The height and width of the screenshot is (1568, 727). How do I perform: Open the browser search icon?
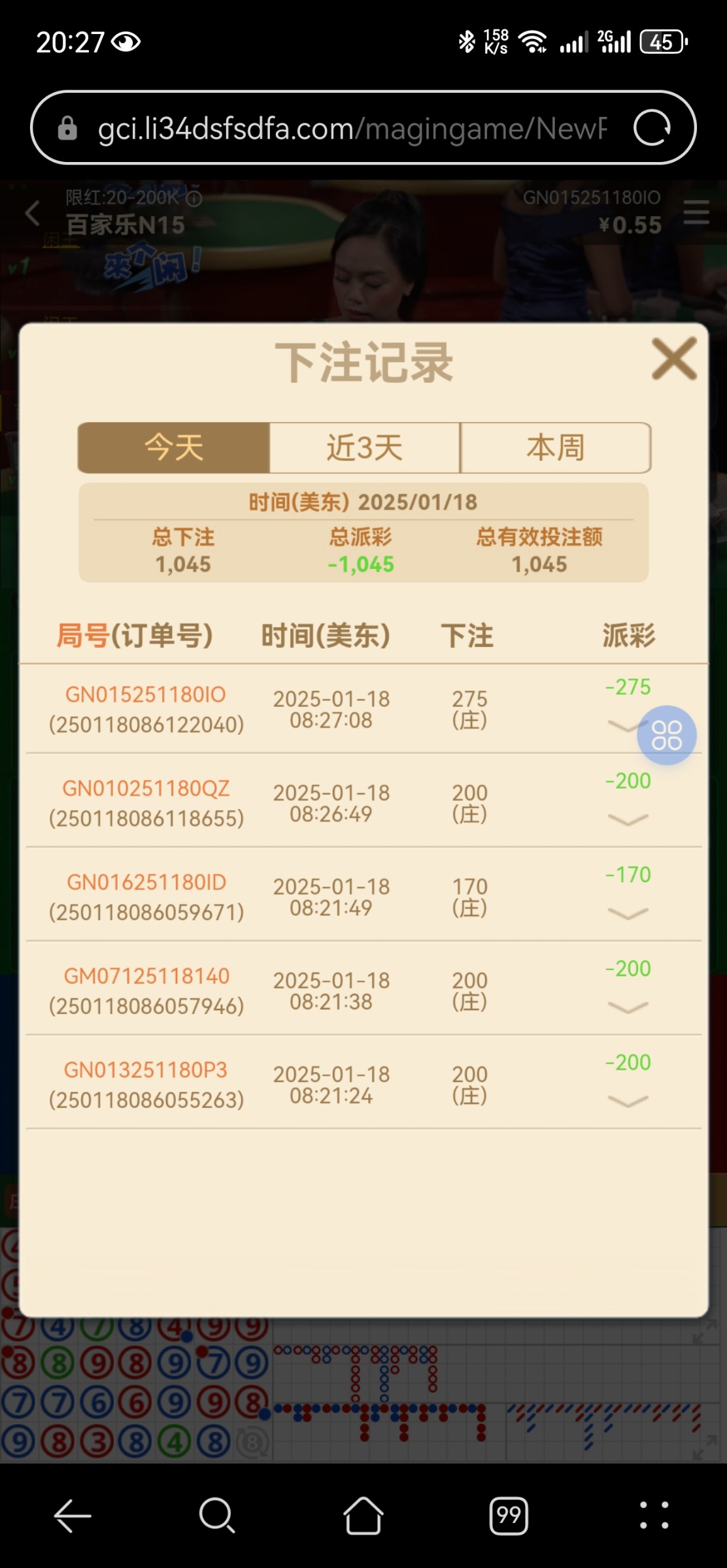(217, 1515)
